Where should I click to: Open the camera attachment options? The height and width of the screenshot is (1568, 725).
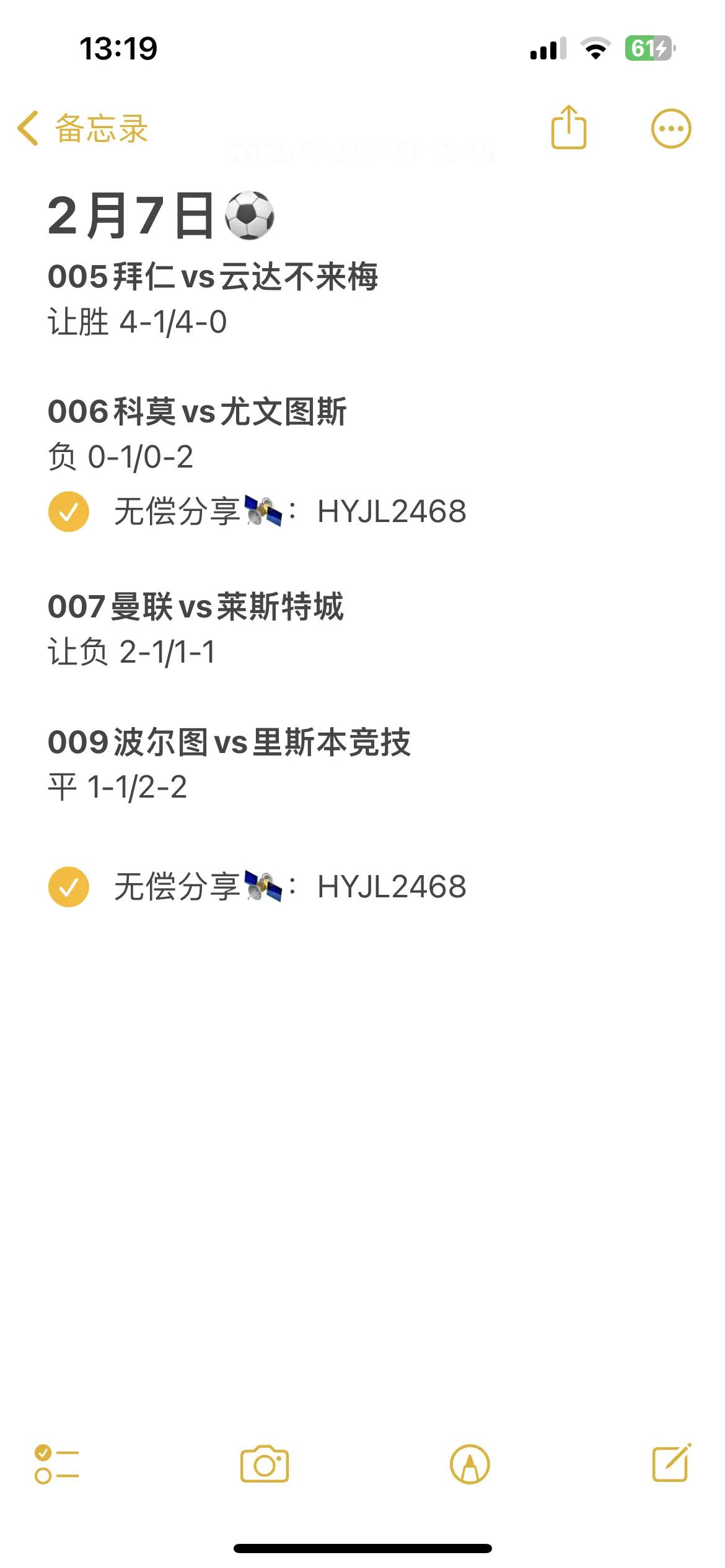click(x=265, y=1464)
